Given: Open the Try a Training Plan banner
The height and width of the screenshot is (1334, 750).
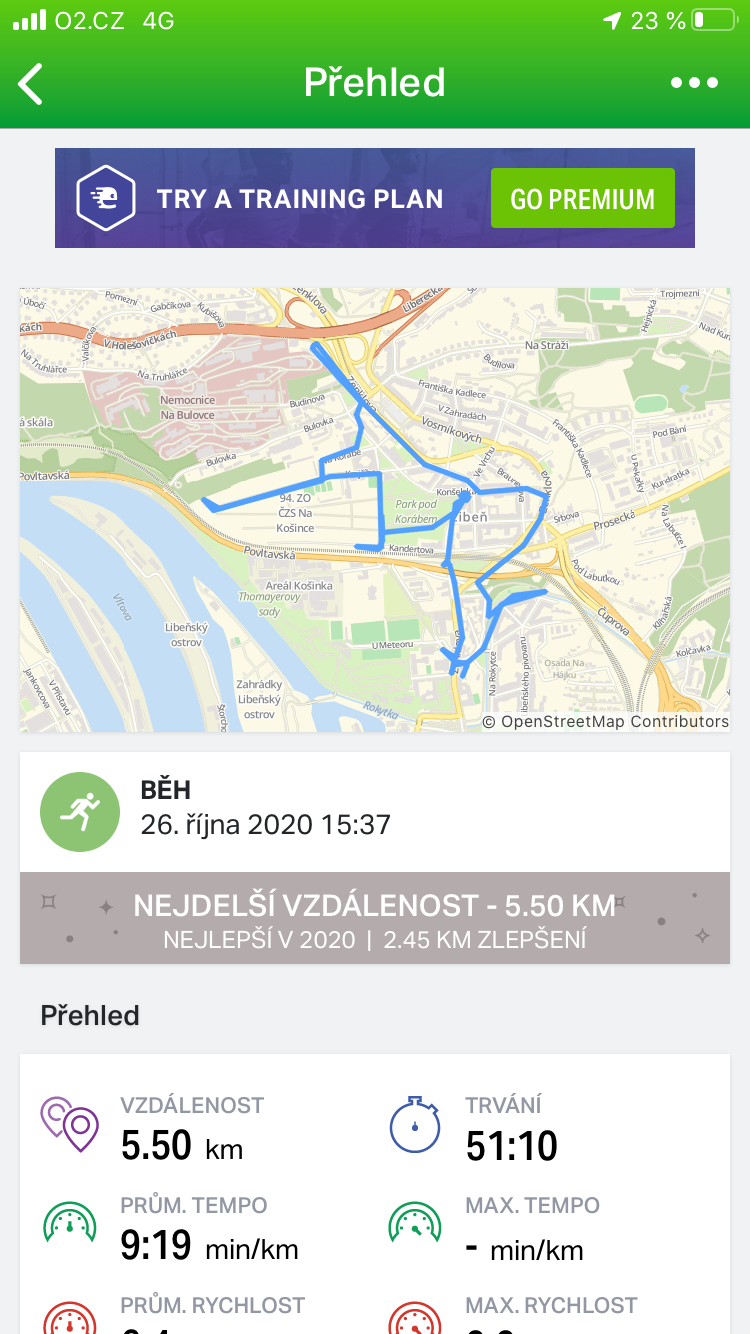Looking at the screenshot, I should tap(270, 198).
